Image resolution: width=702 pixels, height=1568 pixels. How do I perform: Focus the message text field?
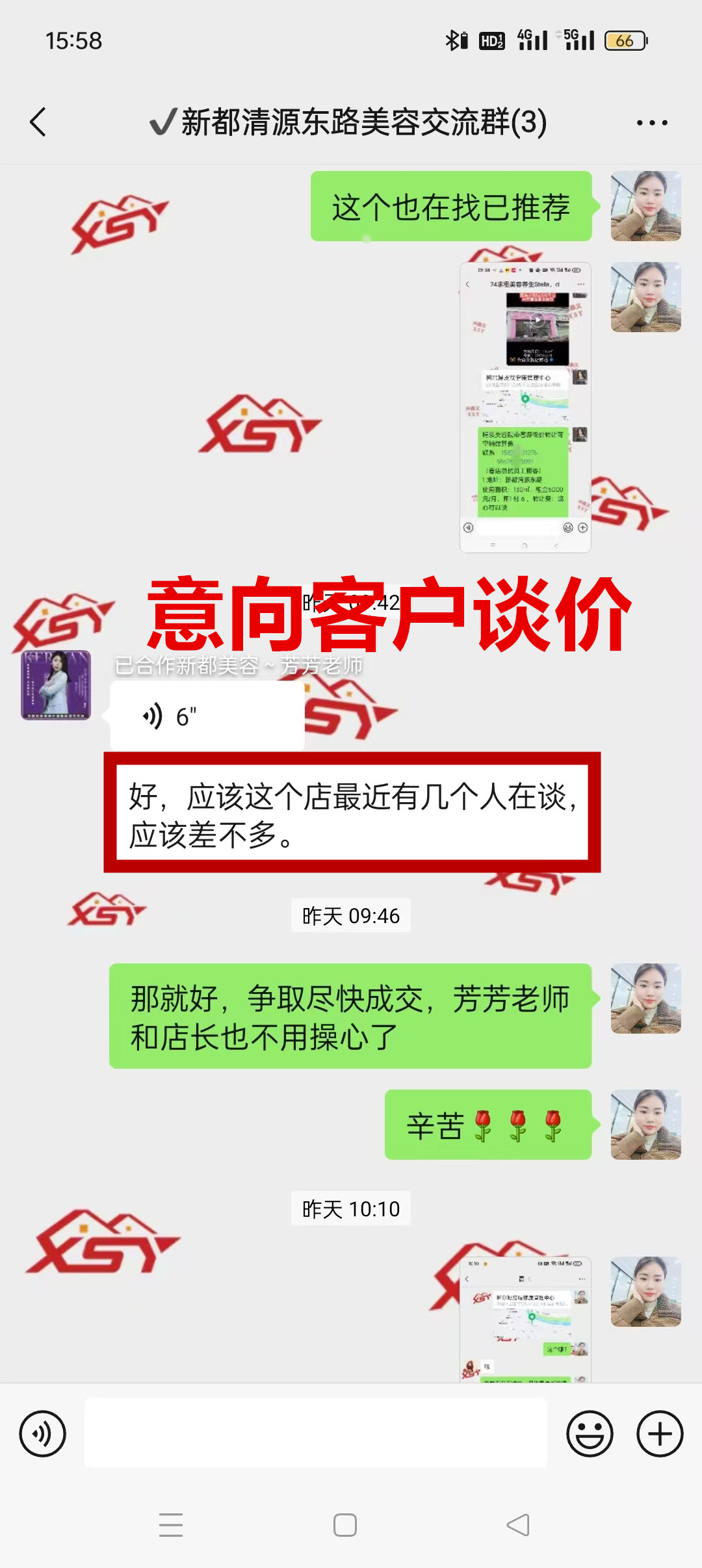(316, 1433)
